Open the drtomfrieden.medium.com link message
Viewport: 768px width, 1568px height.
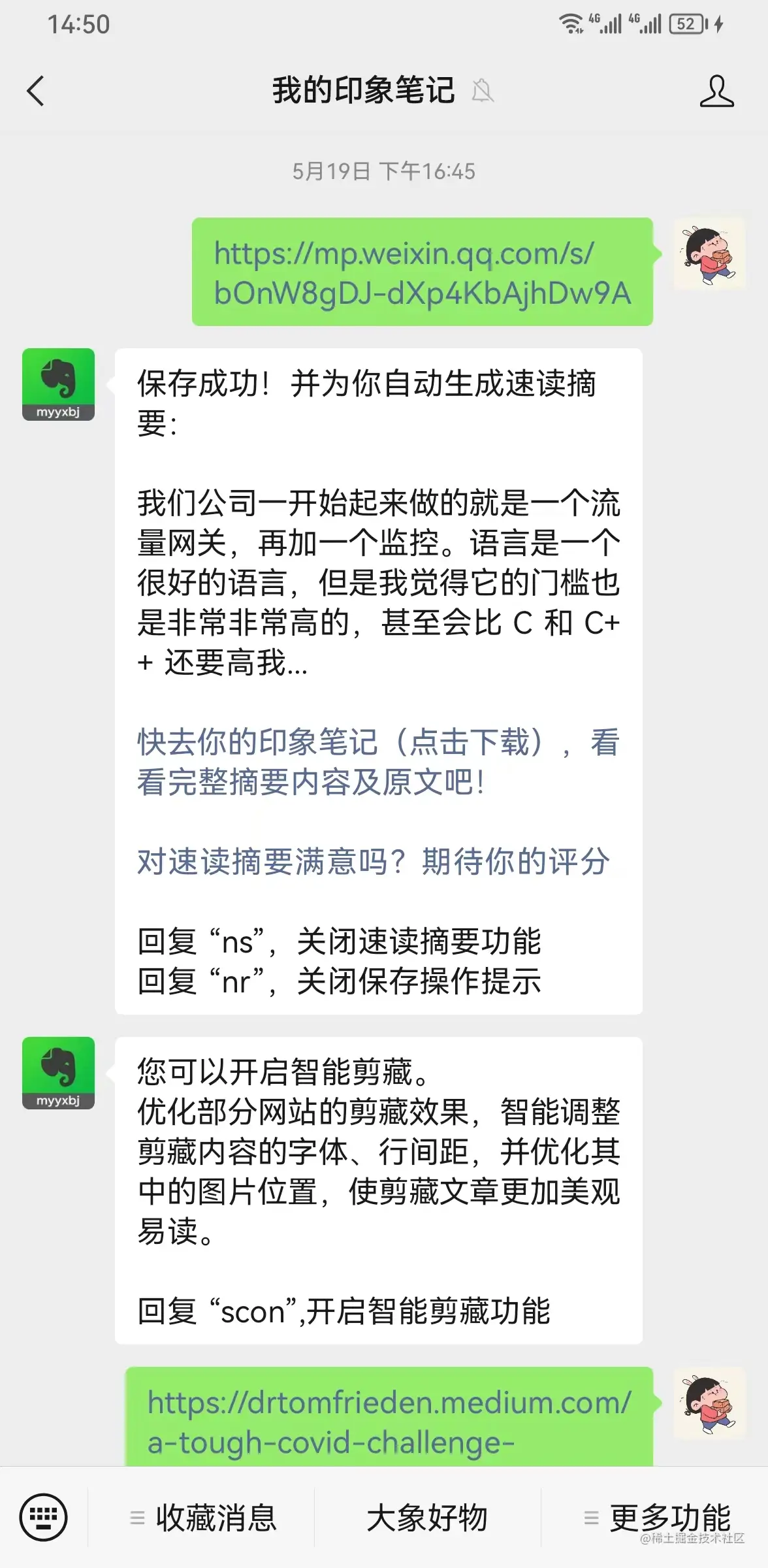click(x=389, y=1422)
